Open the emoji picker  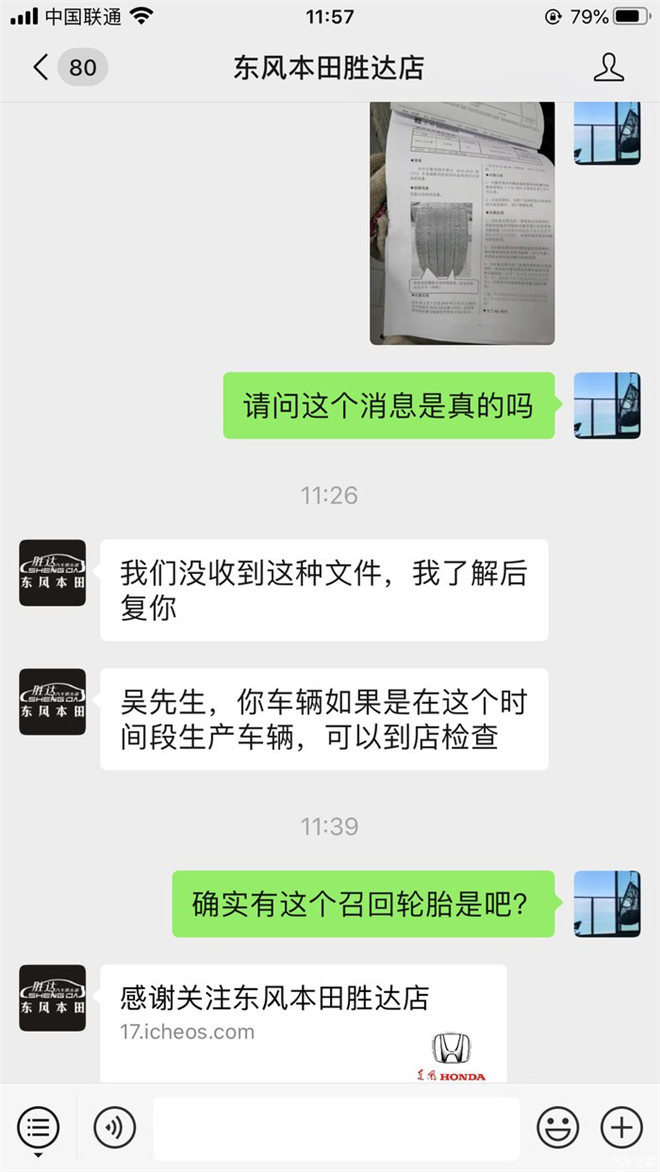pos(558,1128)
